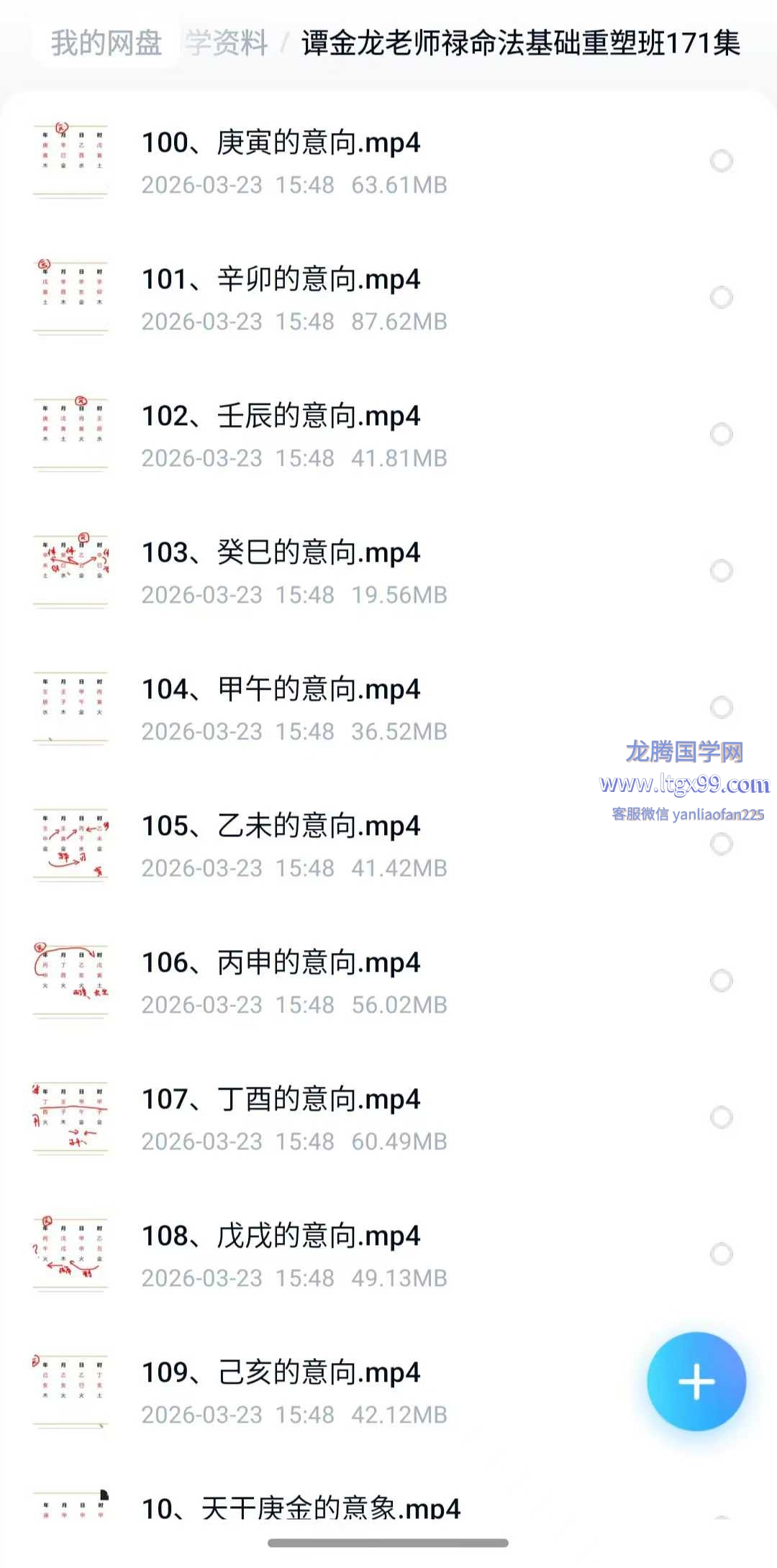Select 107、丁酉的意向.mp4 using its circle
Image resolution: width=777 pixels, height=1568 pixels.
[x=721, y=1117]
